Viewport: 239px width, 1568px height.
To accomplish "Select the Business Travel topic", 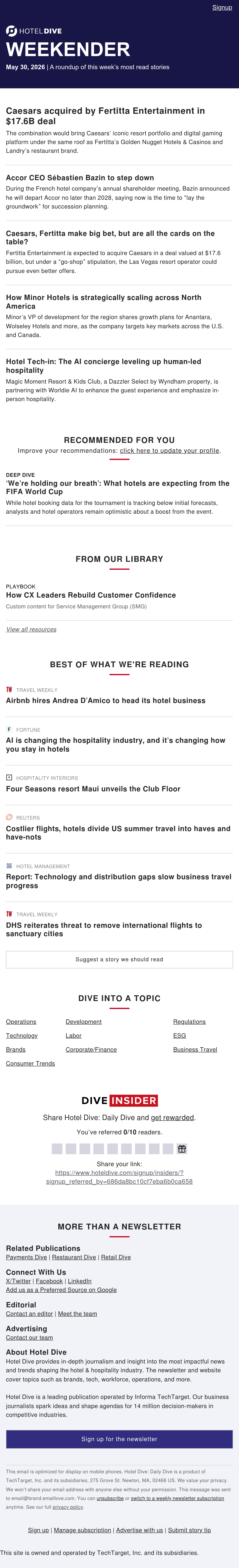I will pyautogui.click(x=195, y=1049).
